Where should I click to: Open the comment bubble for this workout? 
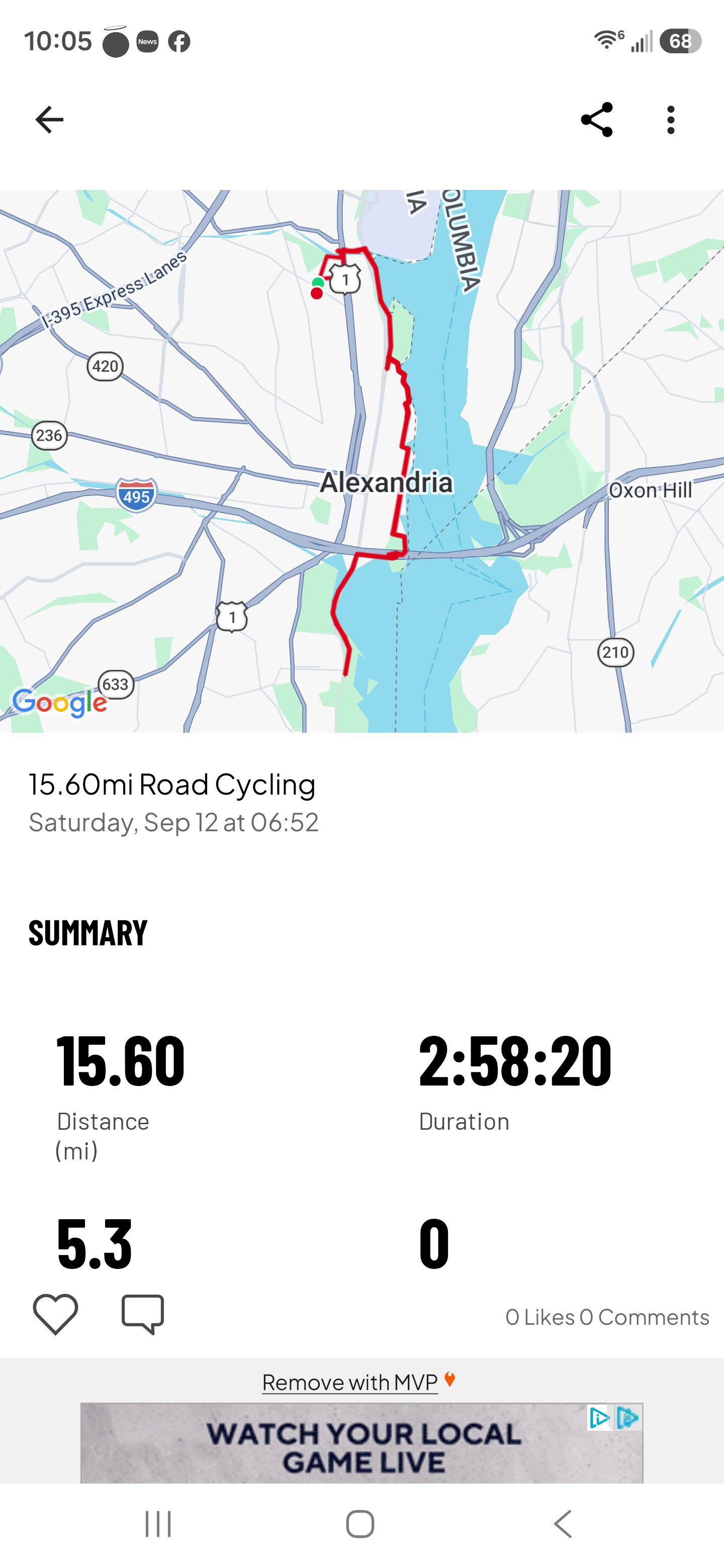[142, 1315]
